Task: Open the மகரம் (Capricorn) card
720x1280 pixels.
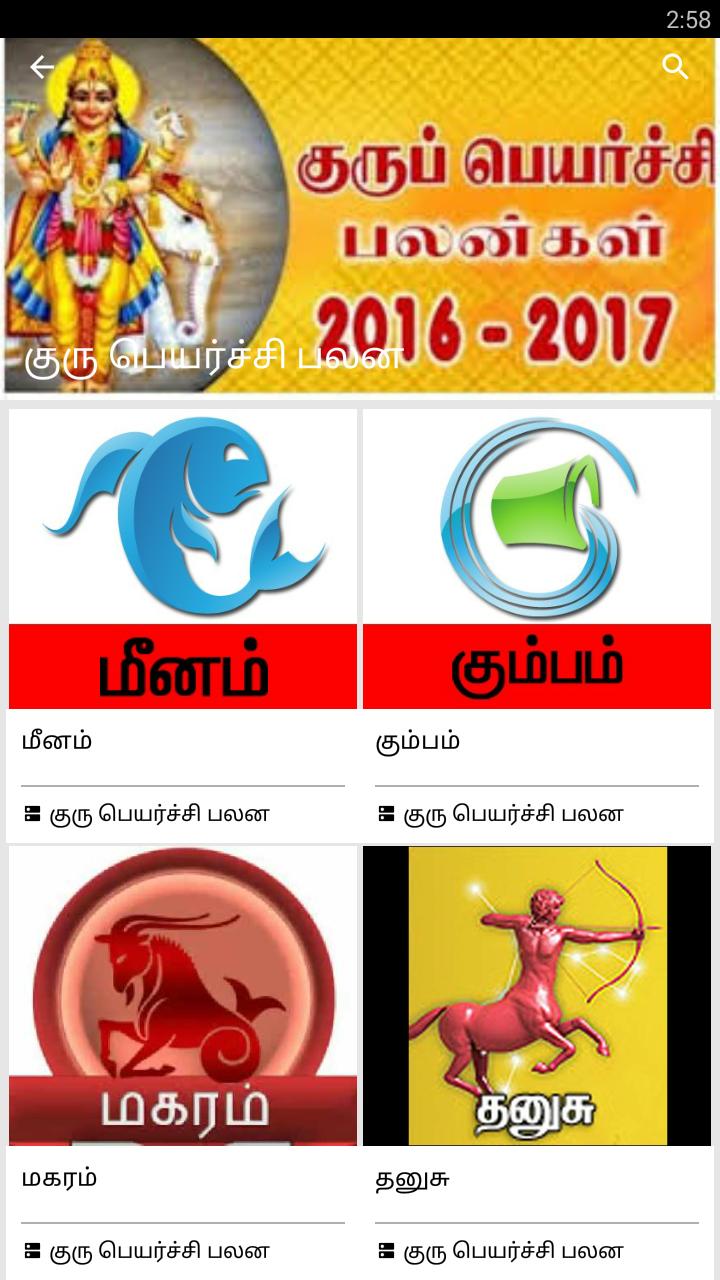Action: point(183,997)
